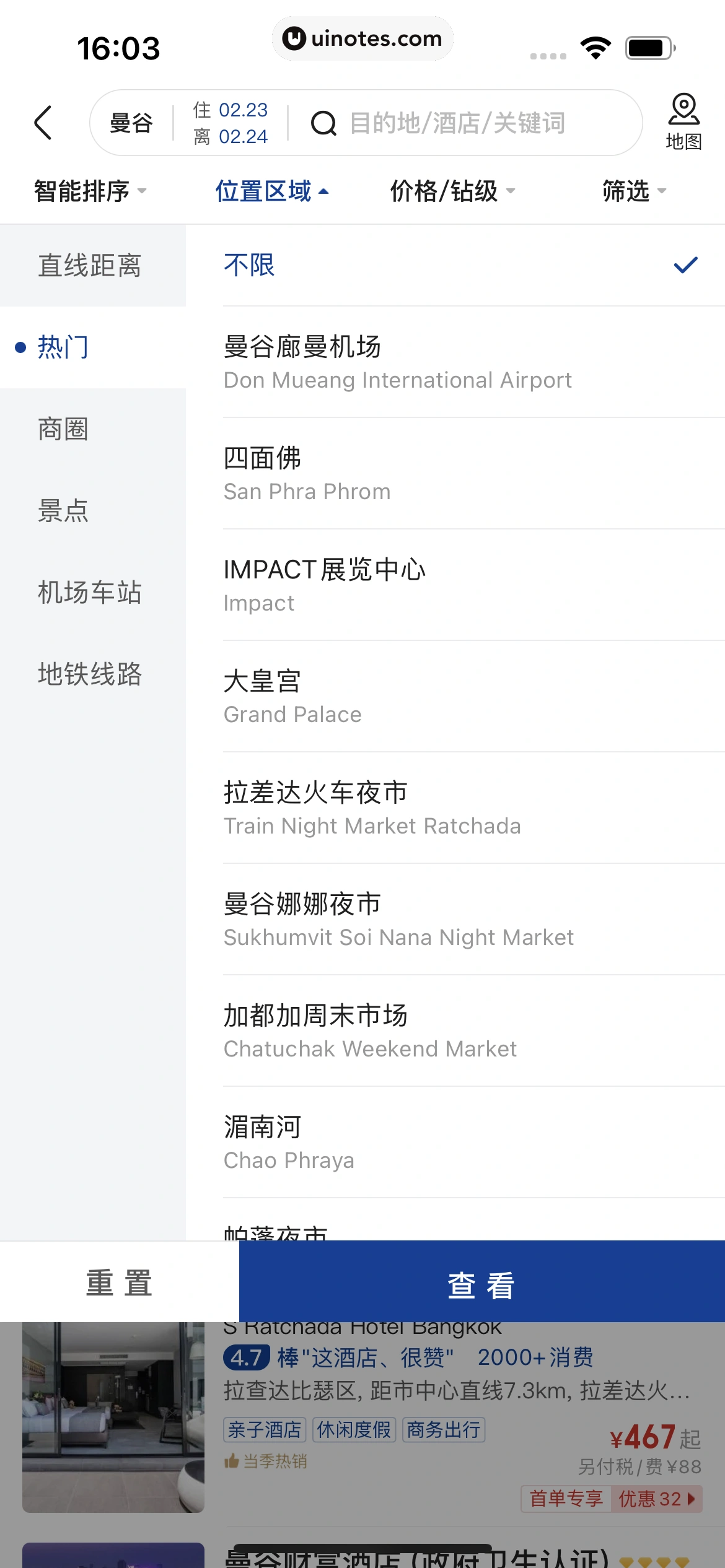Viewport: 725px width, 1568px height.
Task: Edit the check-in and check-out dates
Action: [231, 123]
